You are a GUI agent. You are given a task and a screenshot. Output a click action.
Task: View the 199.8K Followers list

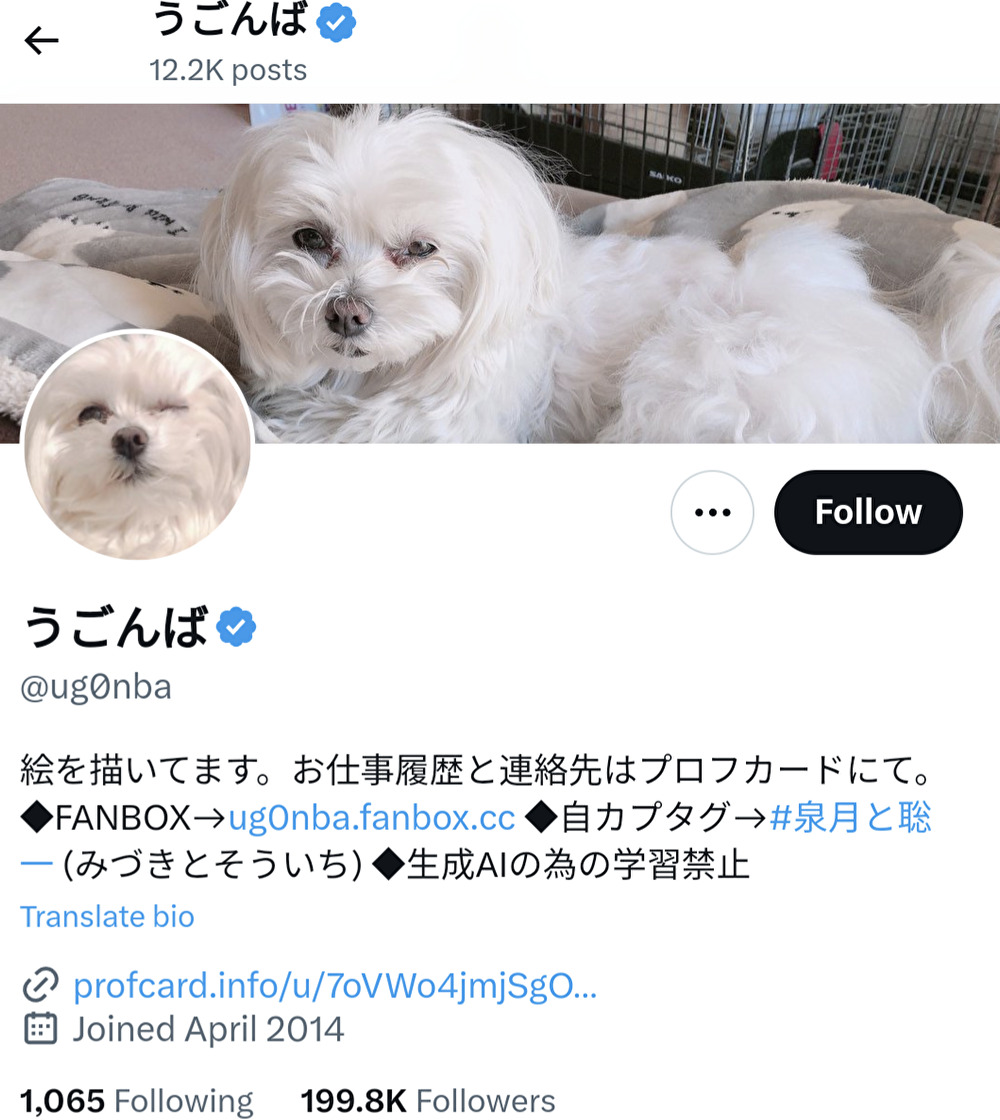(428, 1101)
